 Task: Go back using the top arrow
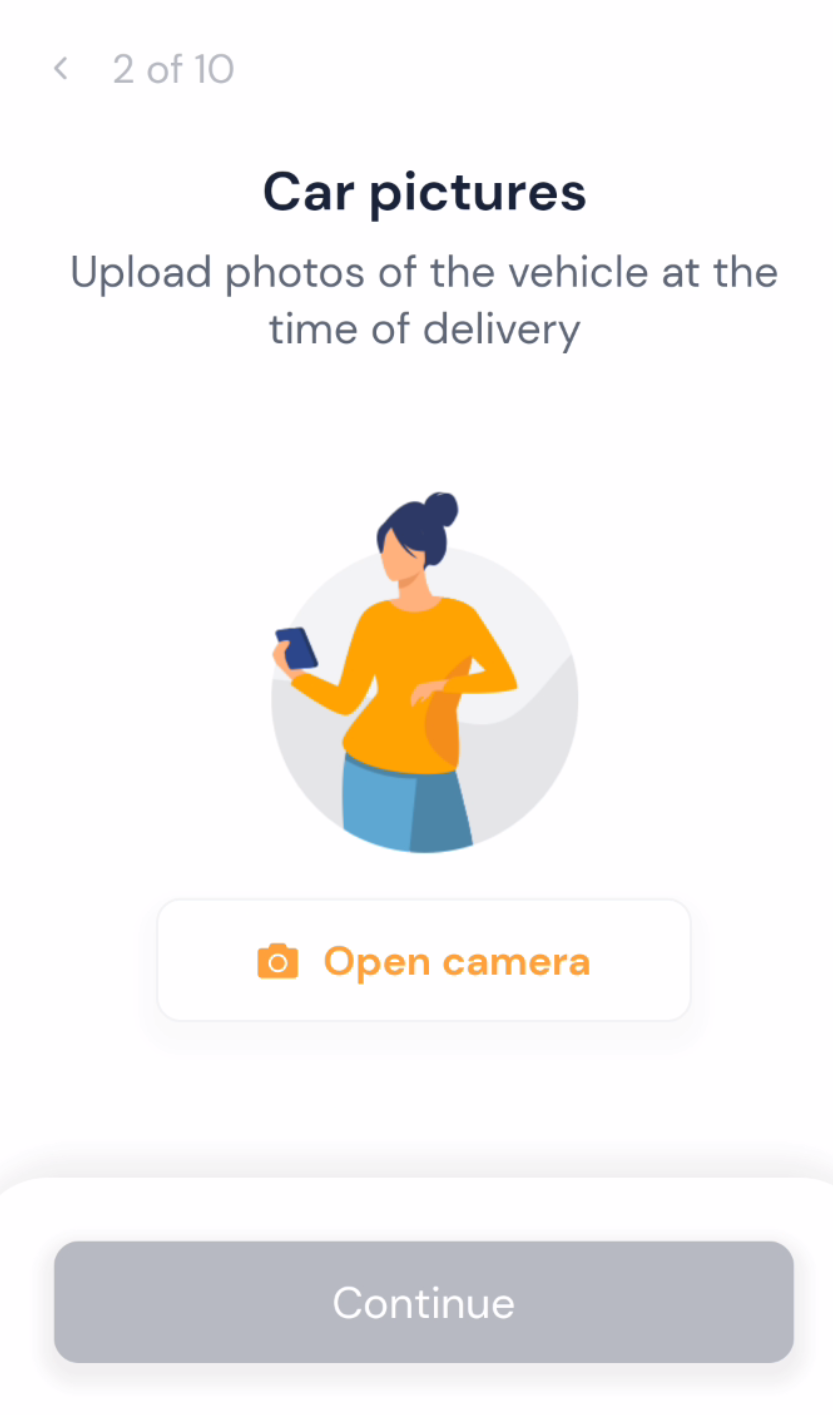(x=61, y=69)
